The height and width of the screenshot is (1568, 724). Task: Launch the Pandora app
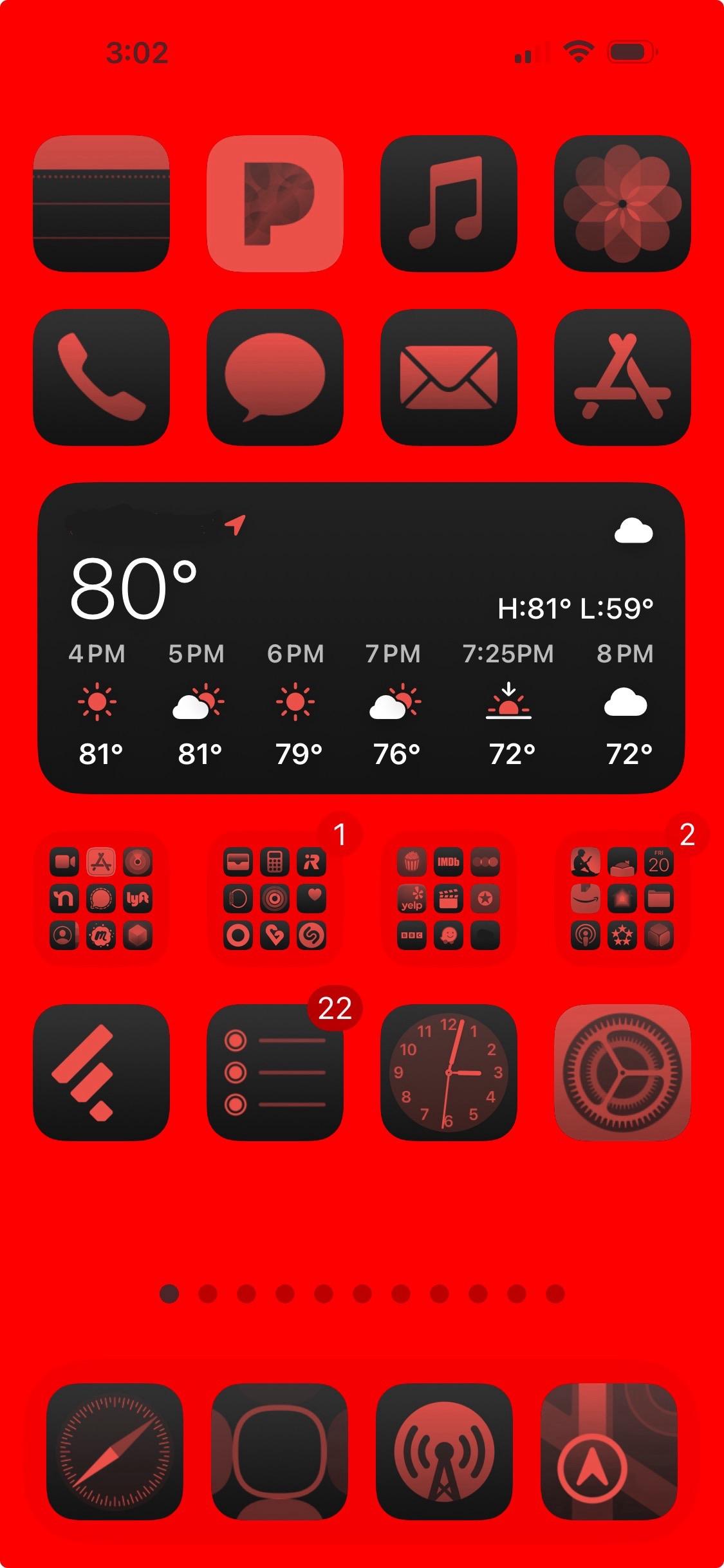coord(275,203)
